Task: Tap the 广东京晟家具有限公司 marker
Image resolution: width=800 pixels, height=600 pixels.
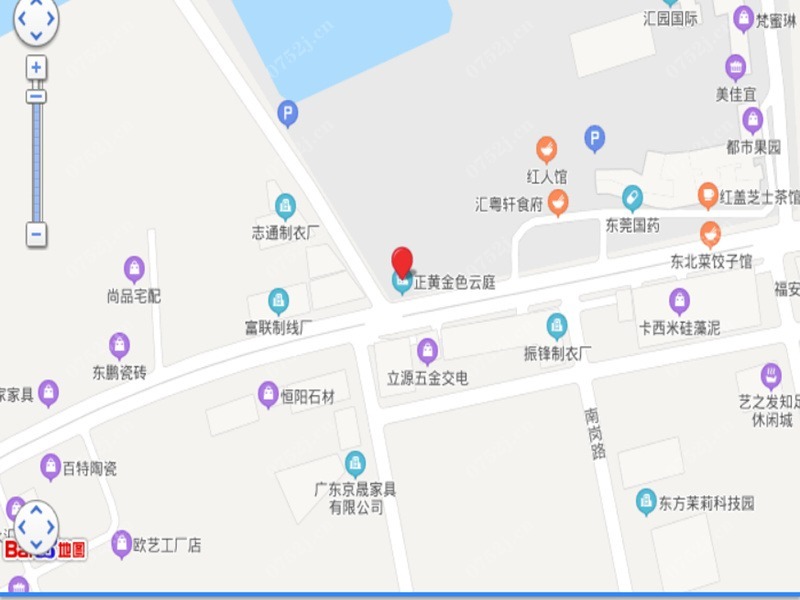Action: tap(355, 464)
